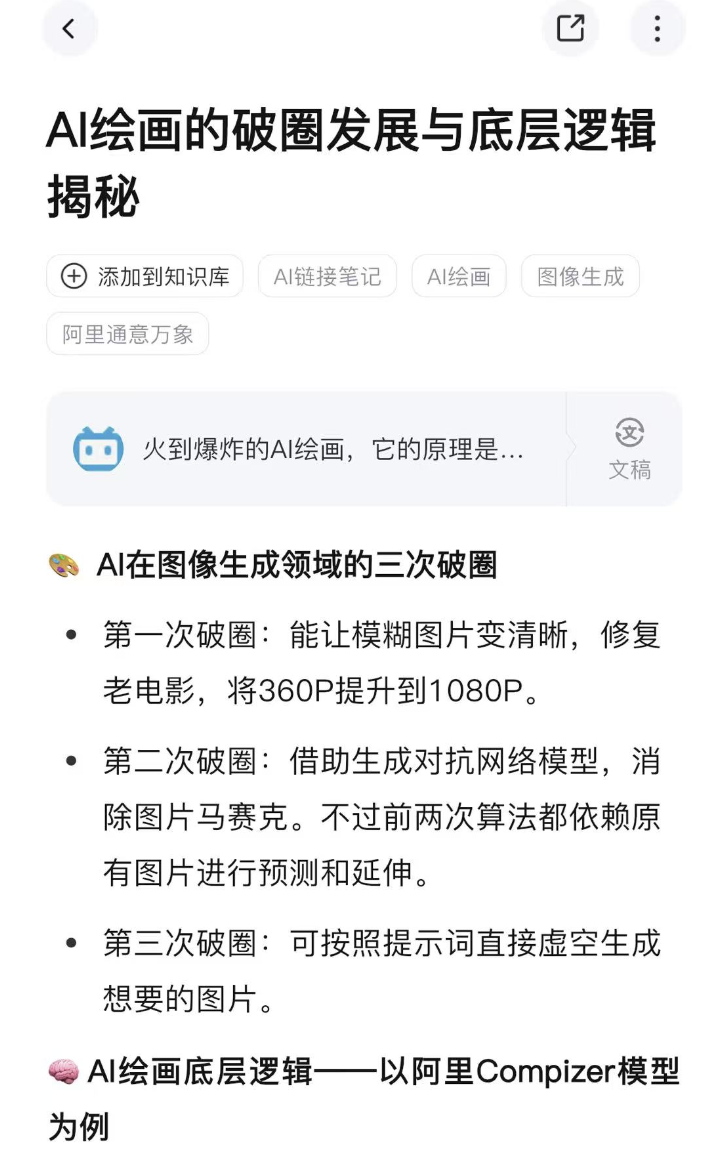Go back using the top-left arrow

click(69, 29)
